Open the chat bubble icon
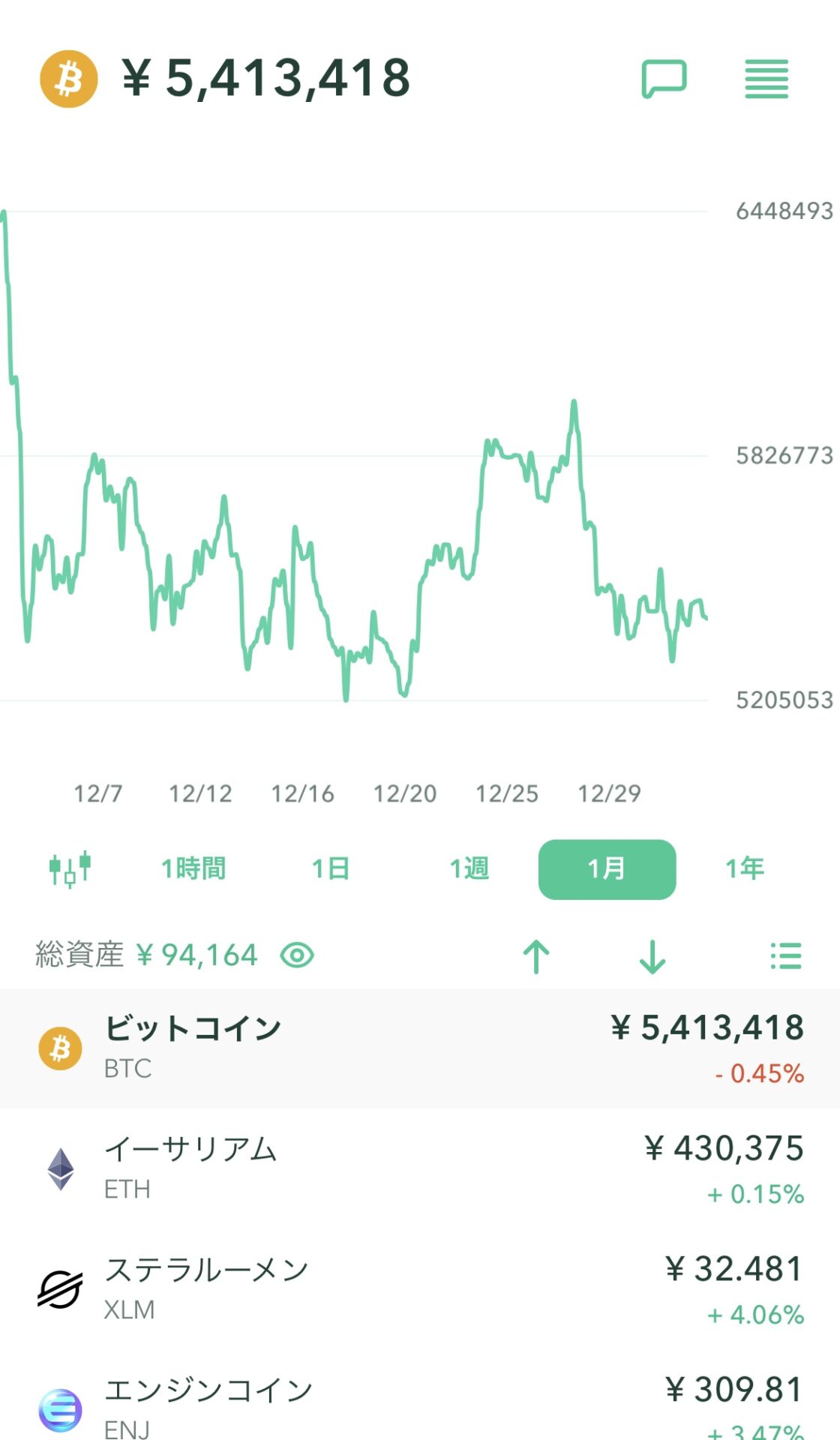 point(664,79)
